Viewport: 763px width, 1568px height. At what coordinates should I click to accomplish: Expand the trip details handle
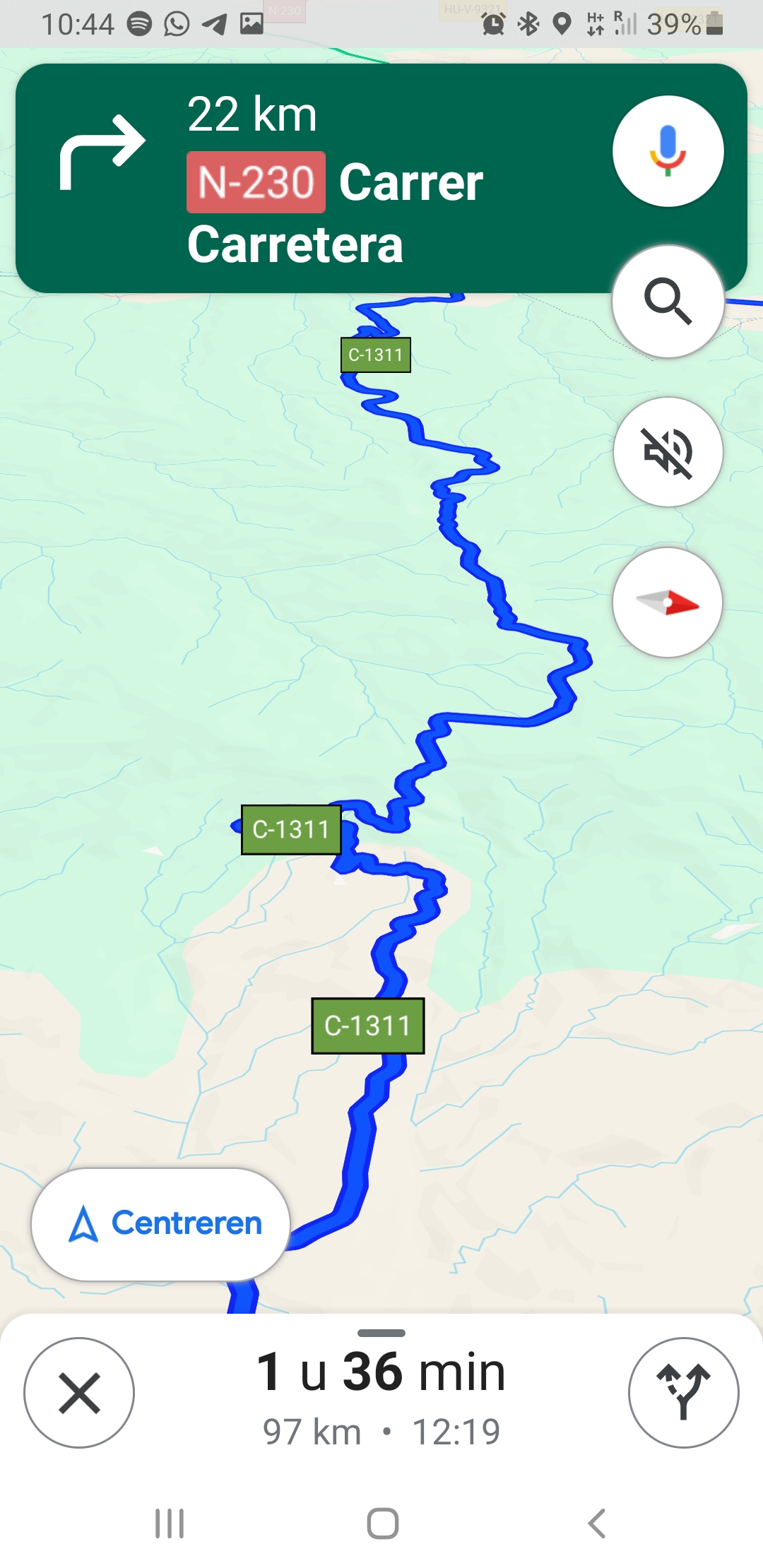point(381,1333)
